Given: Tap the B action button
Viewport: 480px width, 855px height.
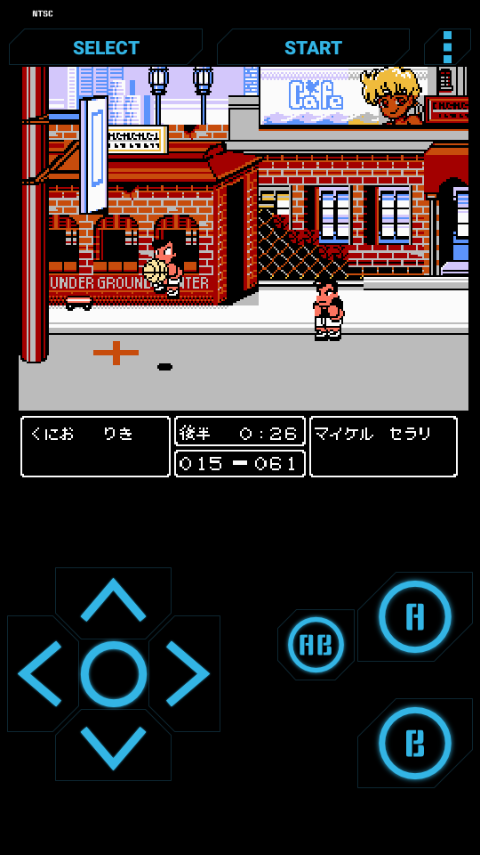Looking at the screenshot, I should point(415,743).
